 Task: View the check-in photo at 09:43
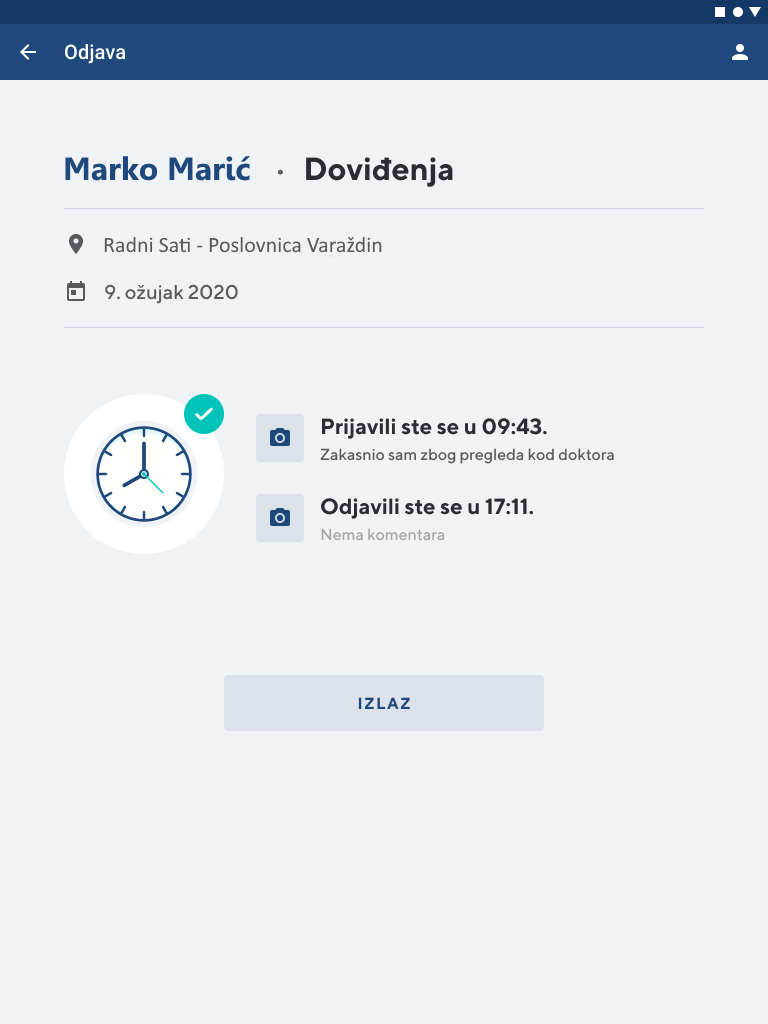point(280,438)
